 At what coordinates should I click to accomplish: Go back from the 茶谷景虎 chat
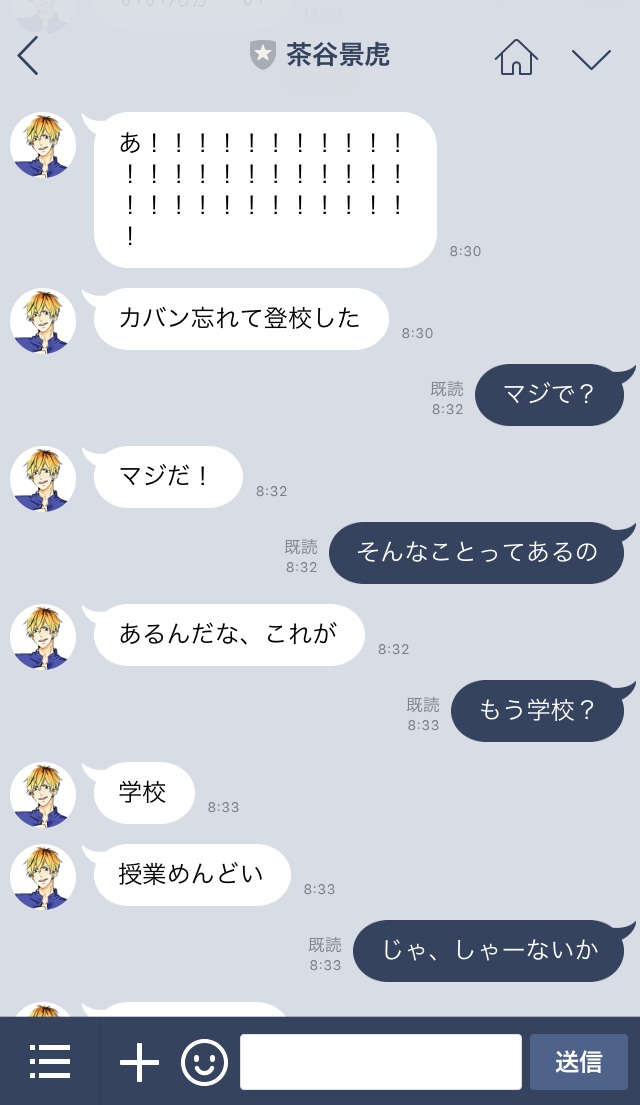pos(28,56)
